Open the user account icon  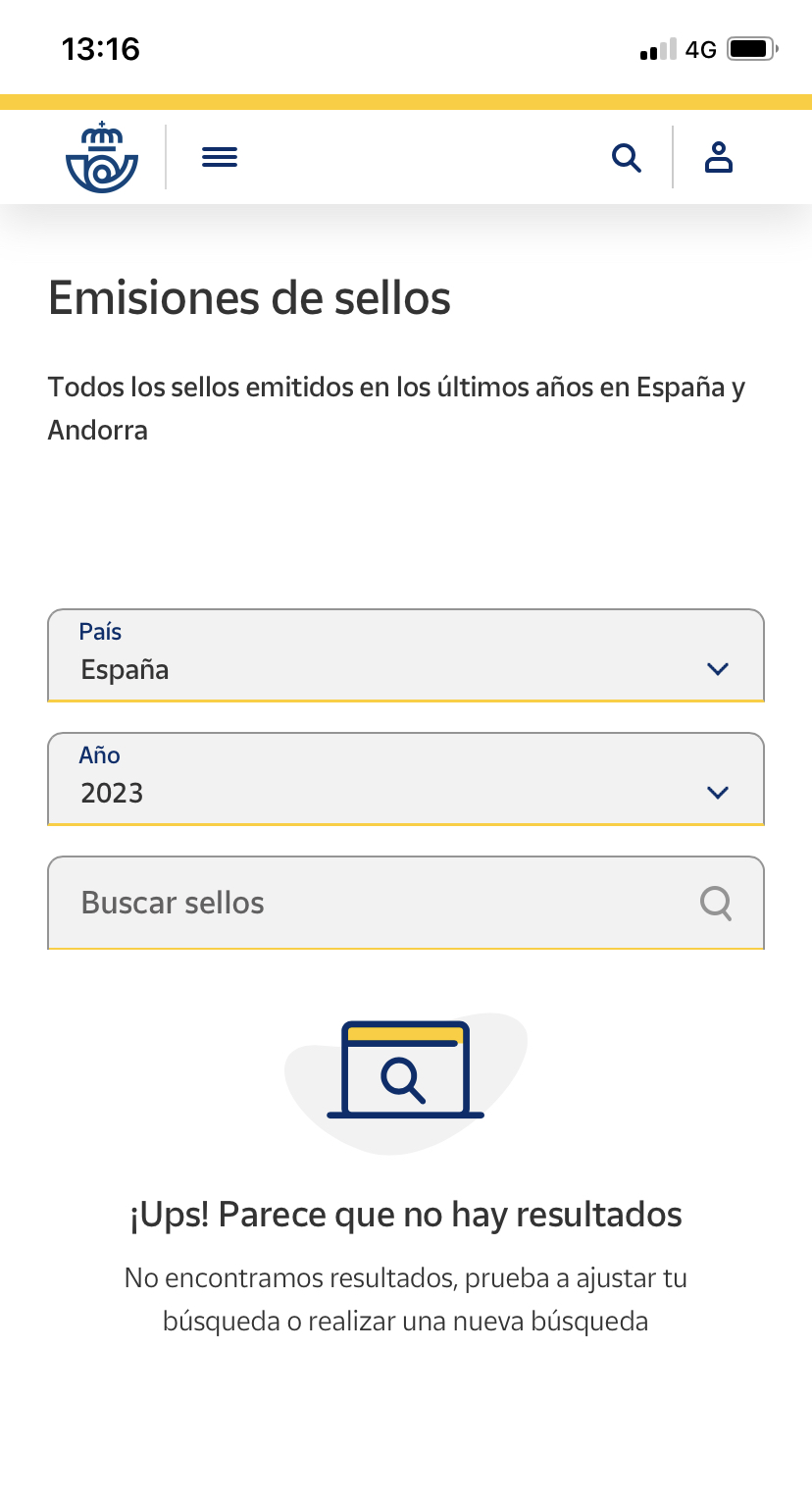coord(719,157)
